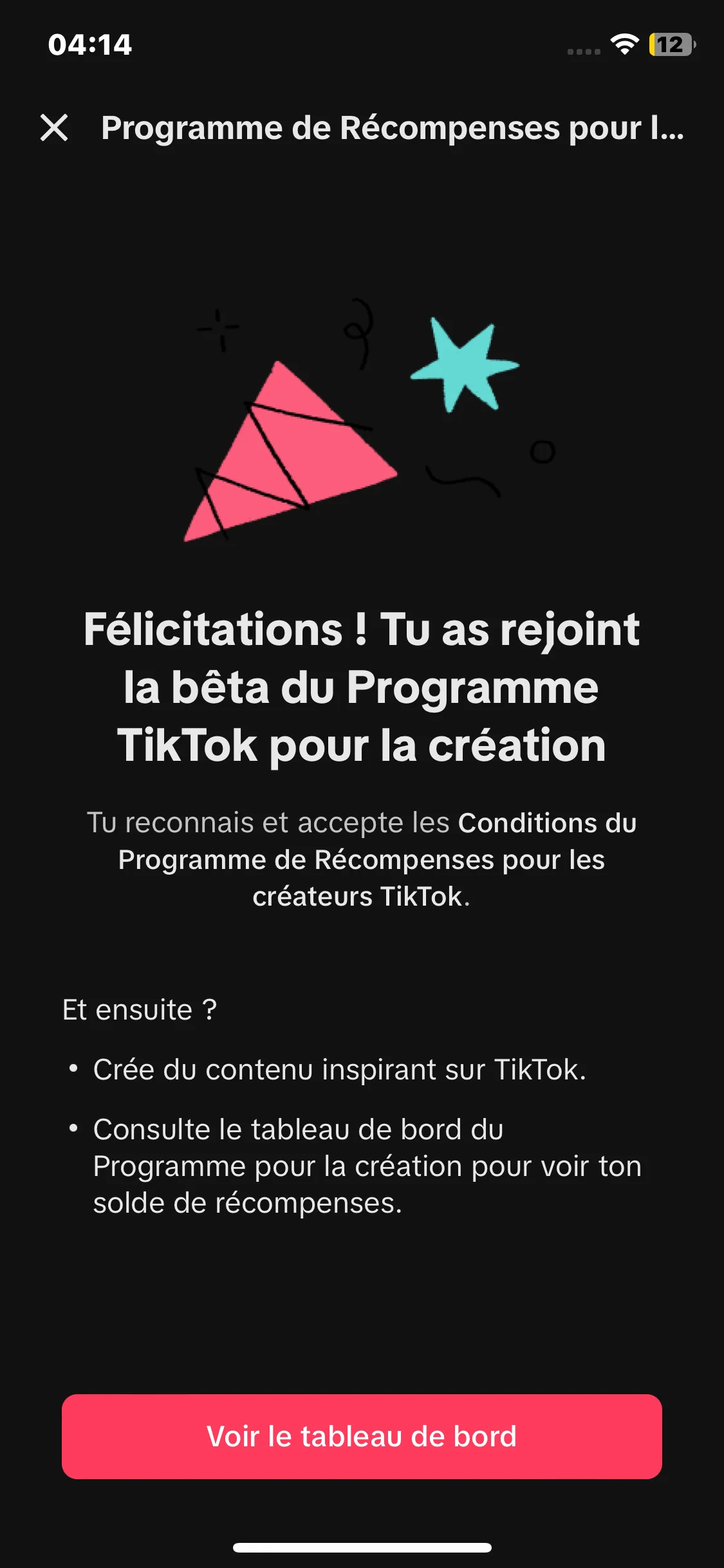
Task: Tap the Voir le tableau de bord button
Action: coord(362,1437)
